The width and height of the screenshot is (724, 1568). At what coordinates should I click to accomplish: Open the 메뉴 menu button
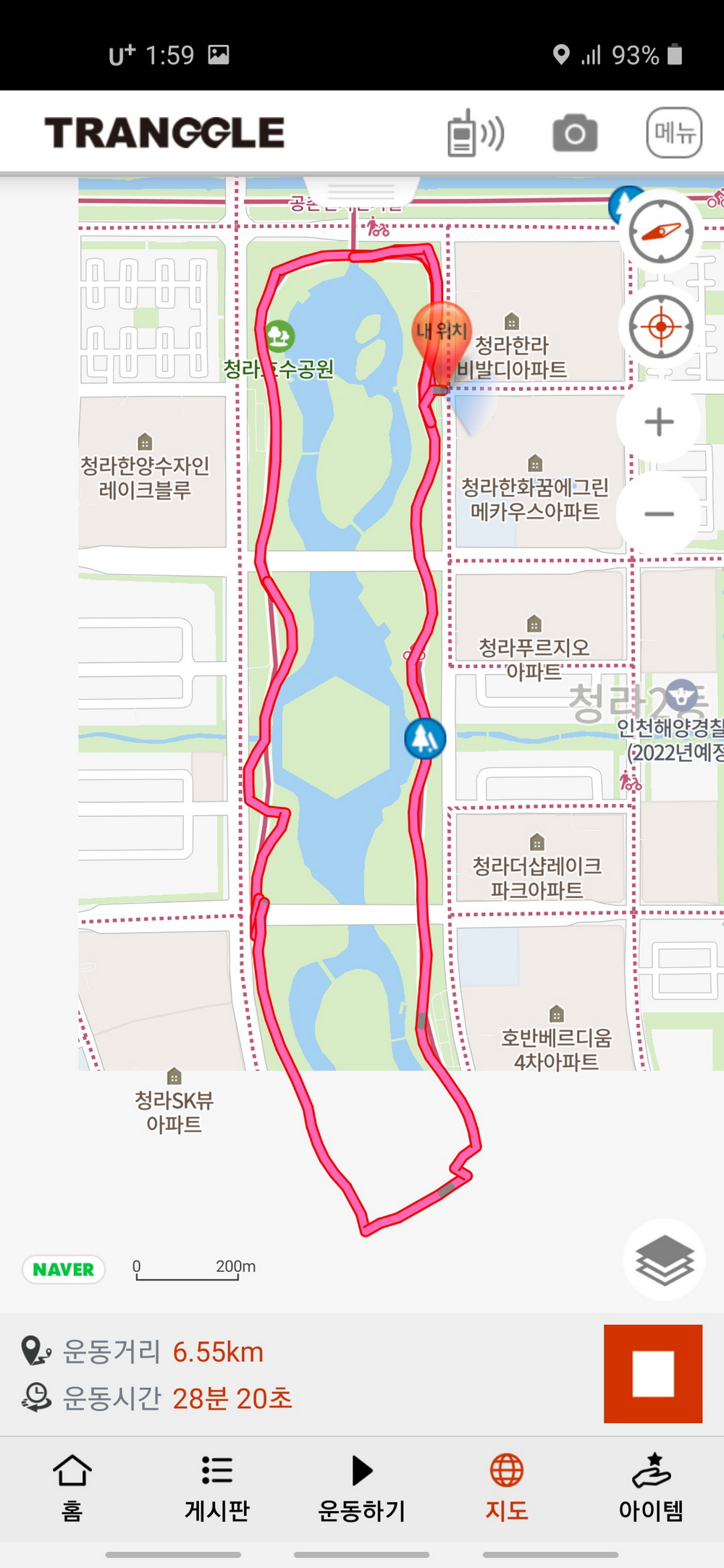tap(674, 133)
